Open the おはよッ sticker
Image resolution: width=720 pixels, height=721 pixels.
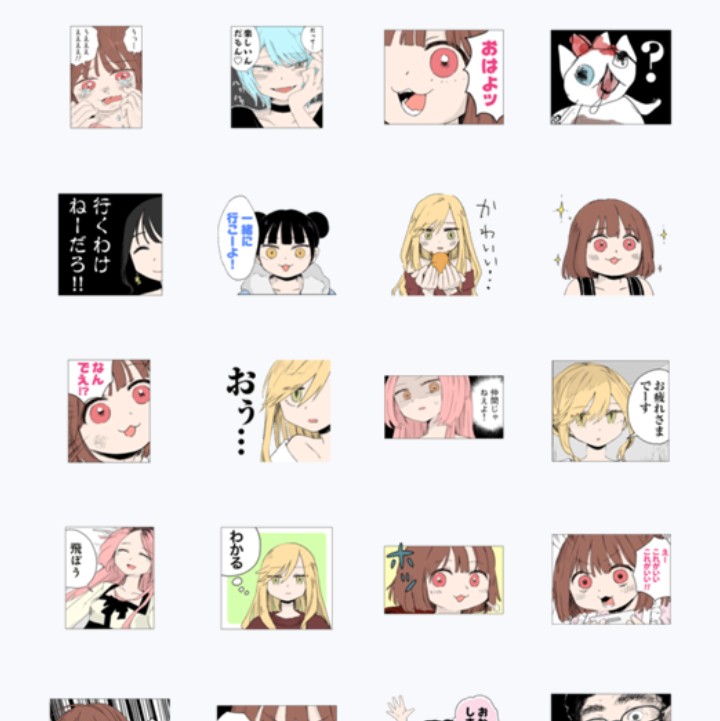tap(443, 77)
